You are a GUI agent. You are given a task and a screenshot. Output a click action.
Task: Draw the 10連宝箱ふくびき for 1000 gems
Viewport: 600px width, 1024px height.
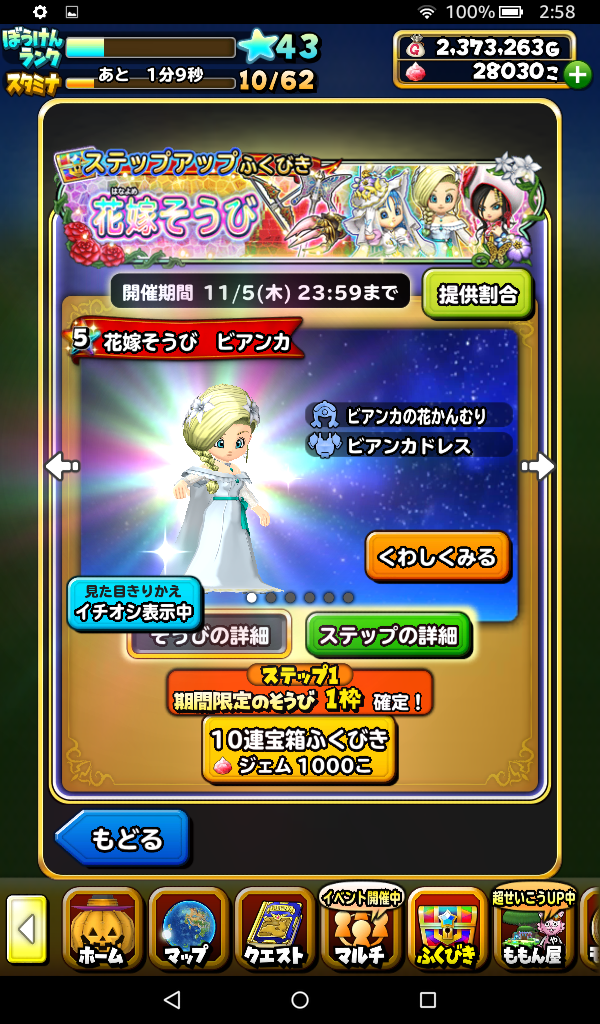[299, 750]
